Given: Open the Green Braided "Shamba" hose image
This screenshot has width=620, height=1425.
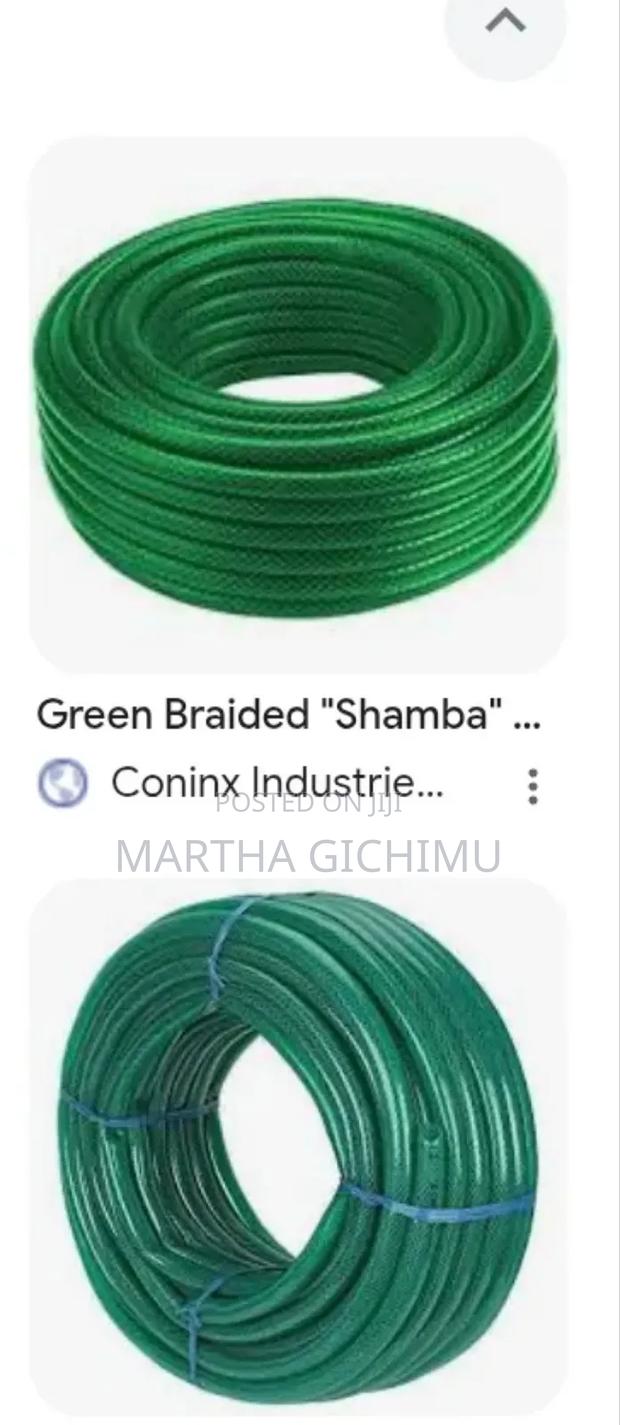Looking at the screenshot, I should coord(297,405).
